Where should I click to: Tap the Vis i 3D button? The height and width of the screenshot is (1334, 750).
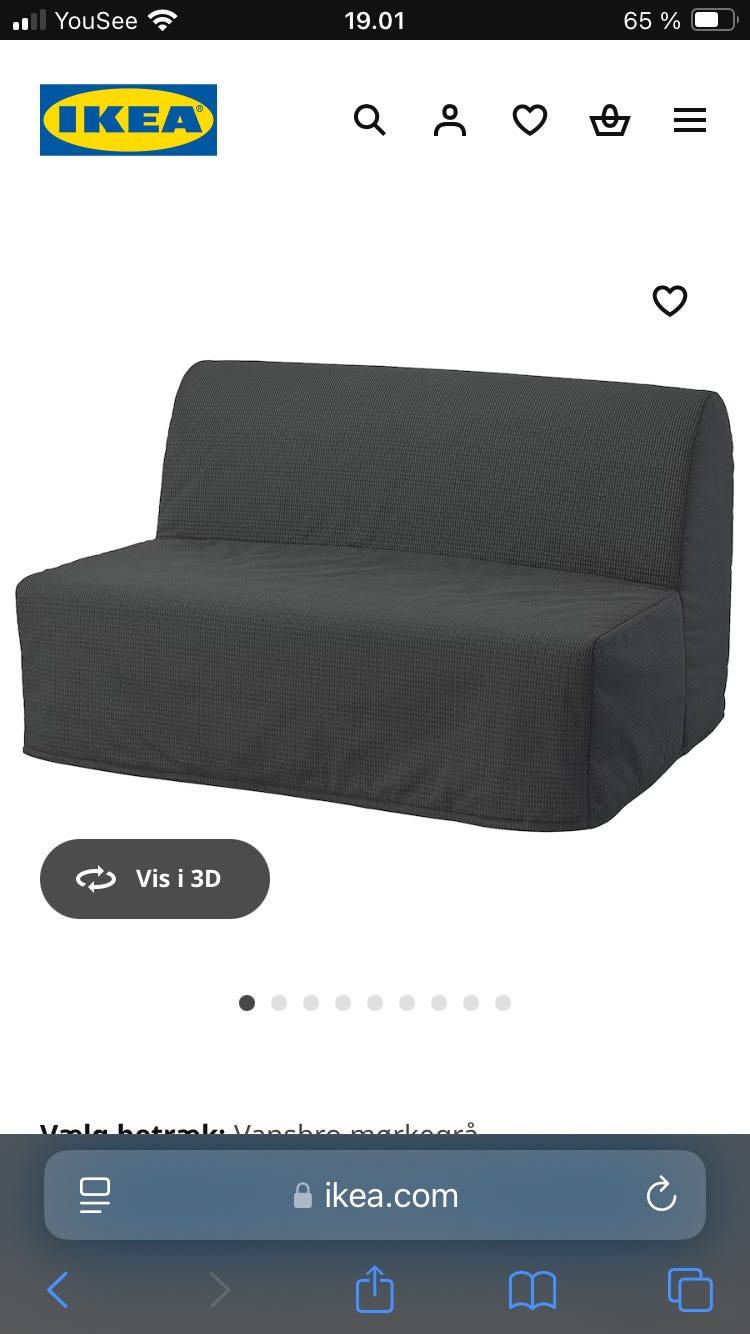[x=155, y=879]
